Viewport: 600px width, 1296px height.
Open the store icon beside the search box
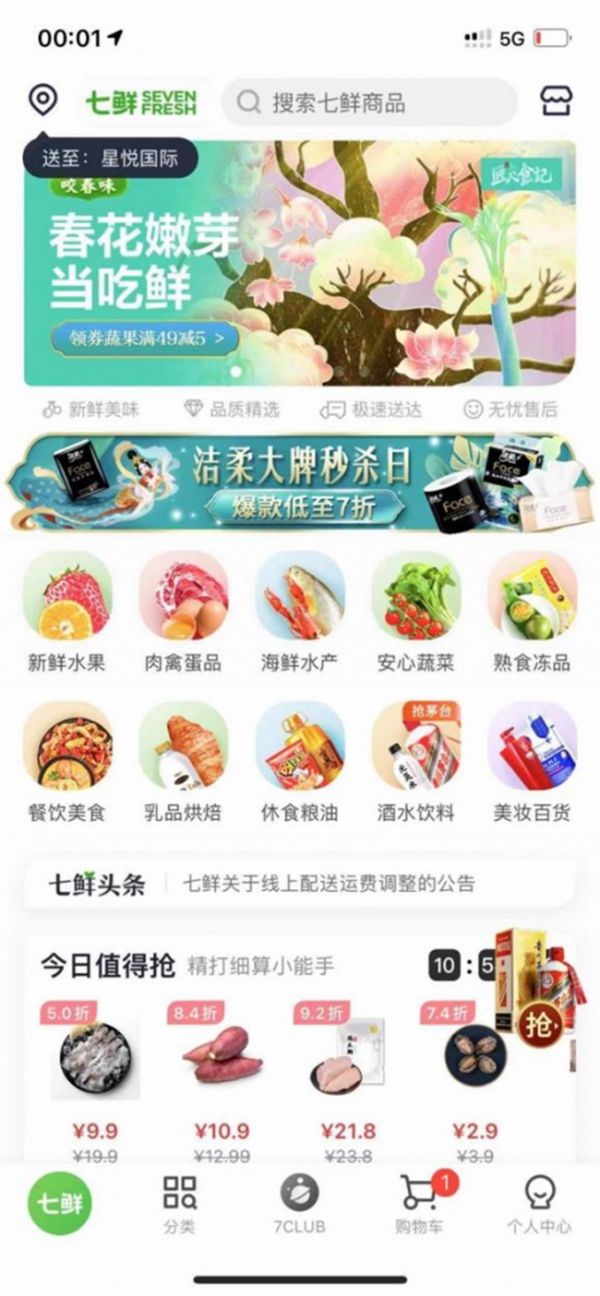[x=556, y=101]
